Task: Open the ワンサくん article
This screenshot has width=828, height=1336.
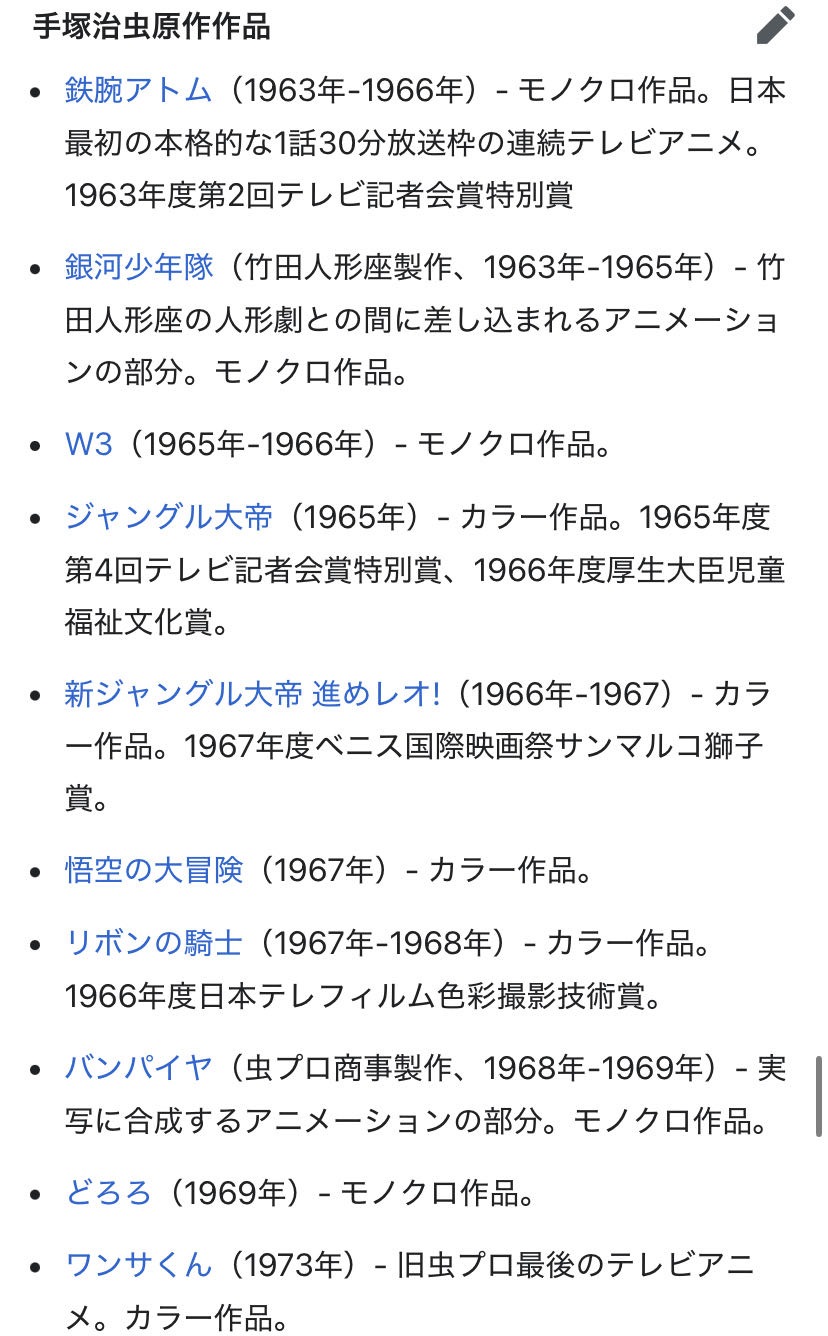Action: click(x=139, y=1265)
